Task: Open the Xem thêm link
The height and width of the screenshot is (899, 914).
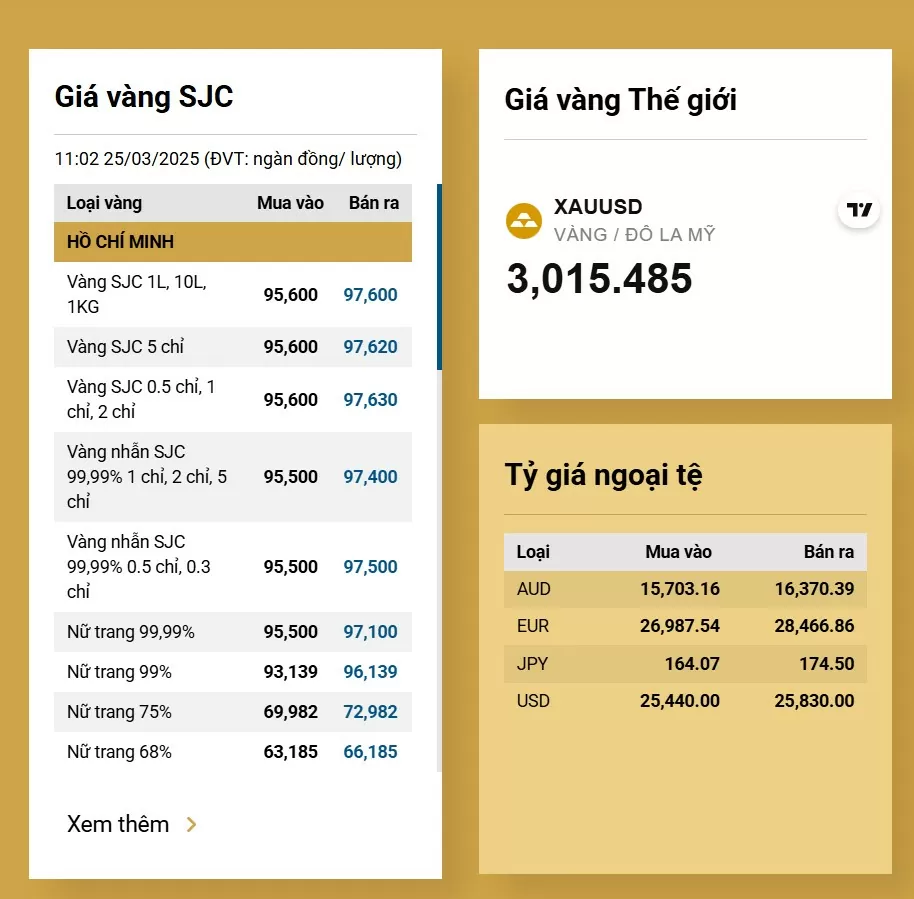Action: [x=131, y=825]
